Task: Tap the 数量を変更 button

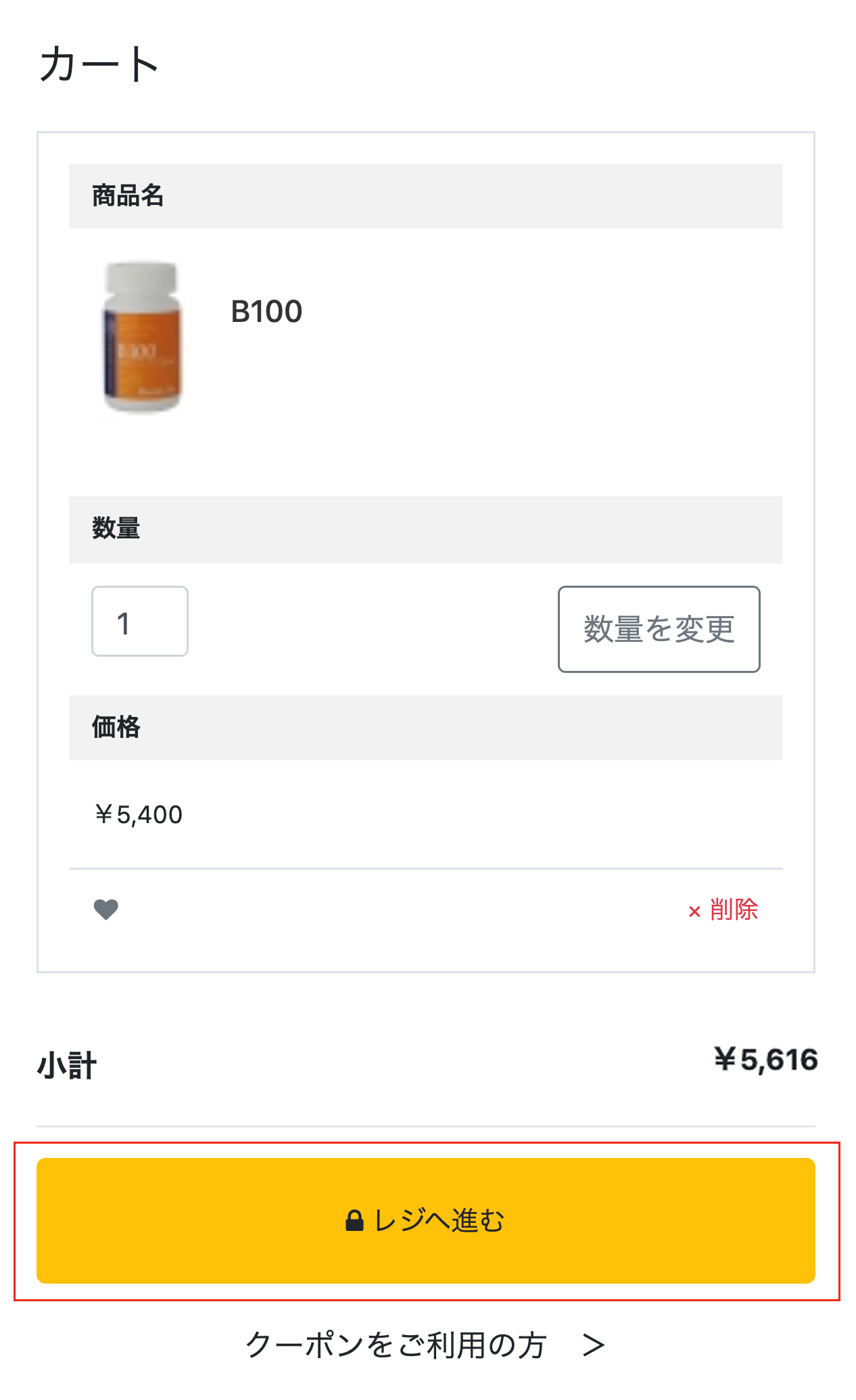Action: pyautogui.click(x=659, y=629)
